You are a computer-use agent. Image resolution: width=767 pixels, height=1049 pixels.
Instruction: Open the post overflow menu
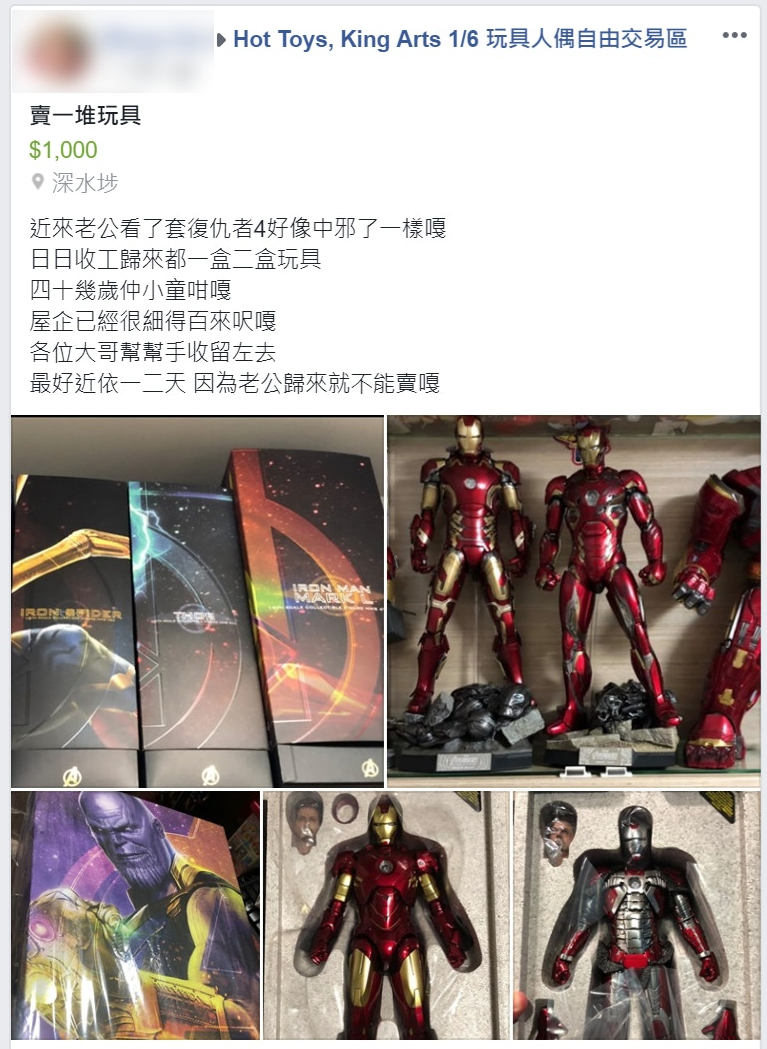[x=734, y=36]
